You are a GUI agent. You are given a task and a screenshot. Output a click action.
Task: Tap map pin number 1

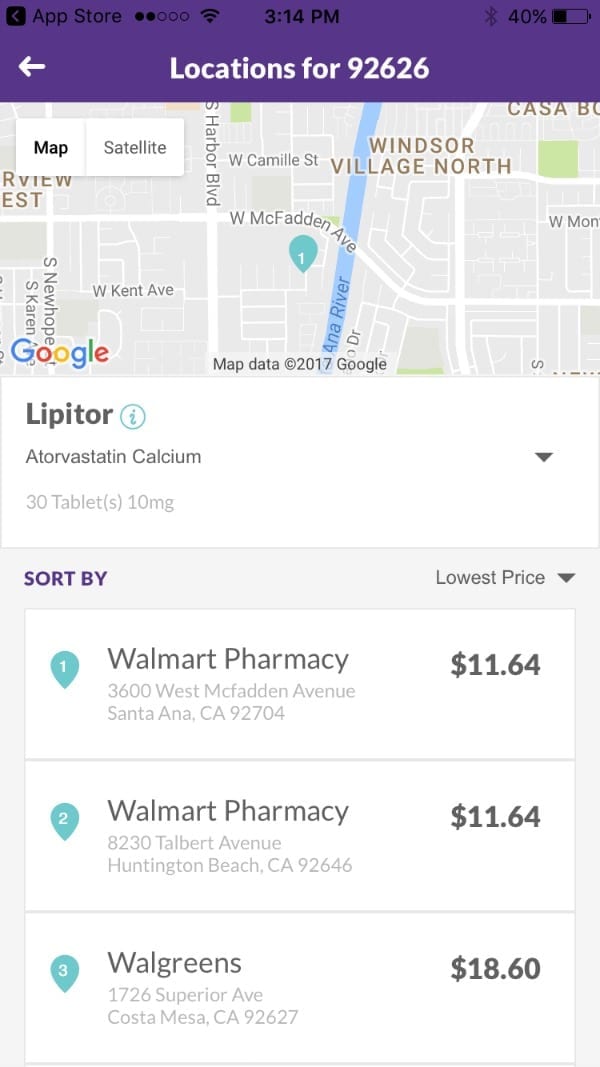[x=303, y=254]
